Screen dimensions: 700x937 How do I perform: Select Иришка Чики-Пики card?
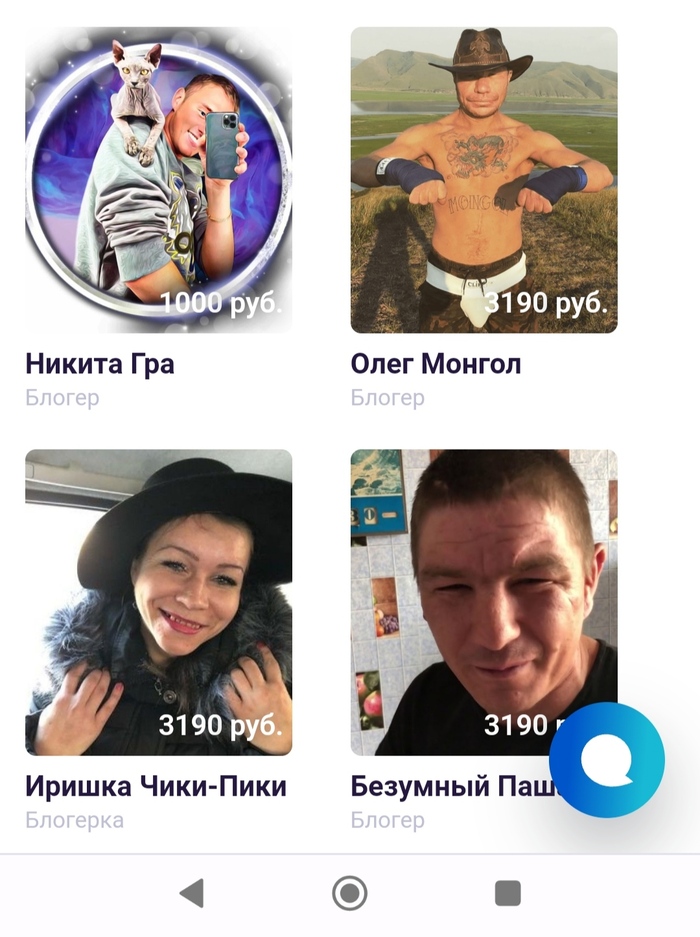[158, 602]
